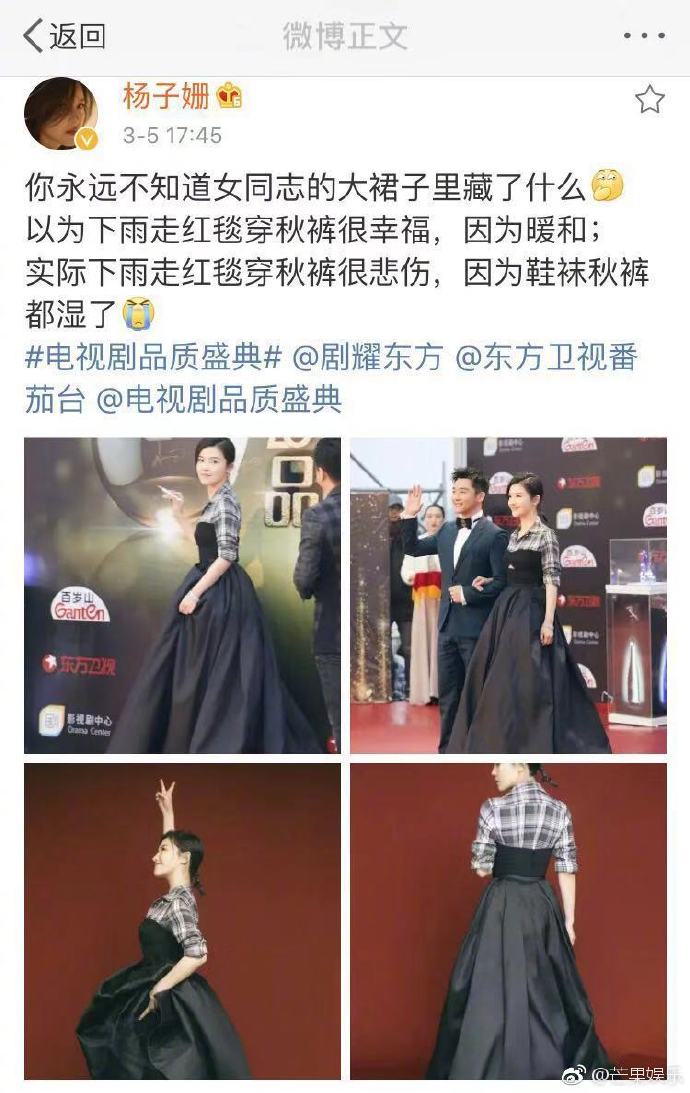The height and width of the screenshot is (1093, 690).
Task: Open the @电视剧品质盛典 mention
Action: (x=220, y=400)
